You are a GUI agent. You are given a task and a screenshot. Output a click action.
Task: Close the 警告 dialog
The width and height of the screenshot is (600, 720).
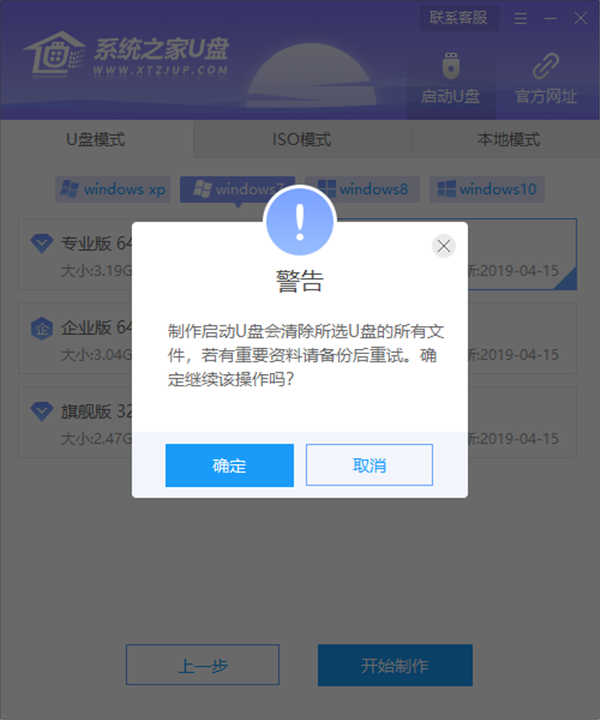tap(444, 246)
